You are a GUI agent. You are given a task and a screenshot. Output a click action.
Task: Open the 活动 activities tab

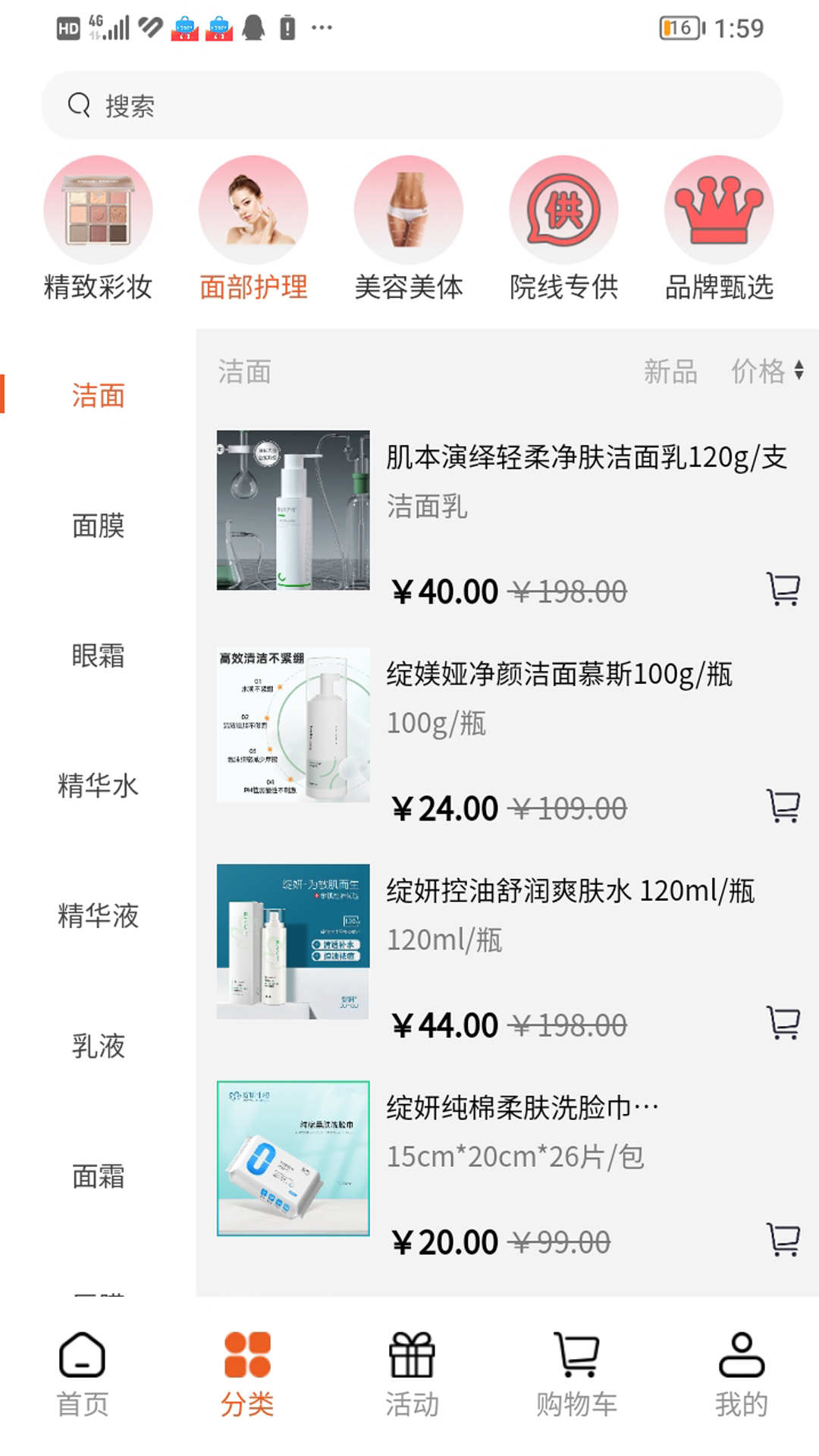pos(410,1373)
